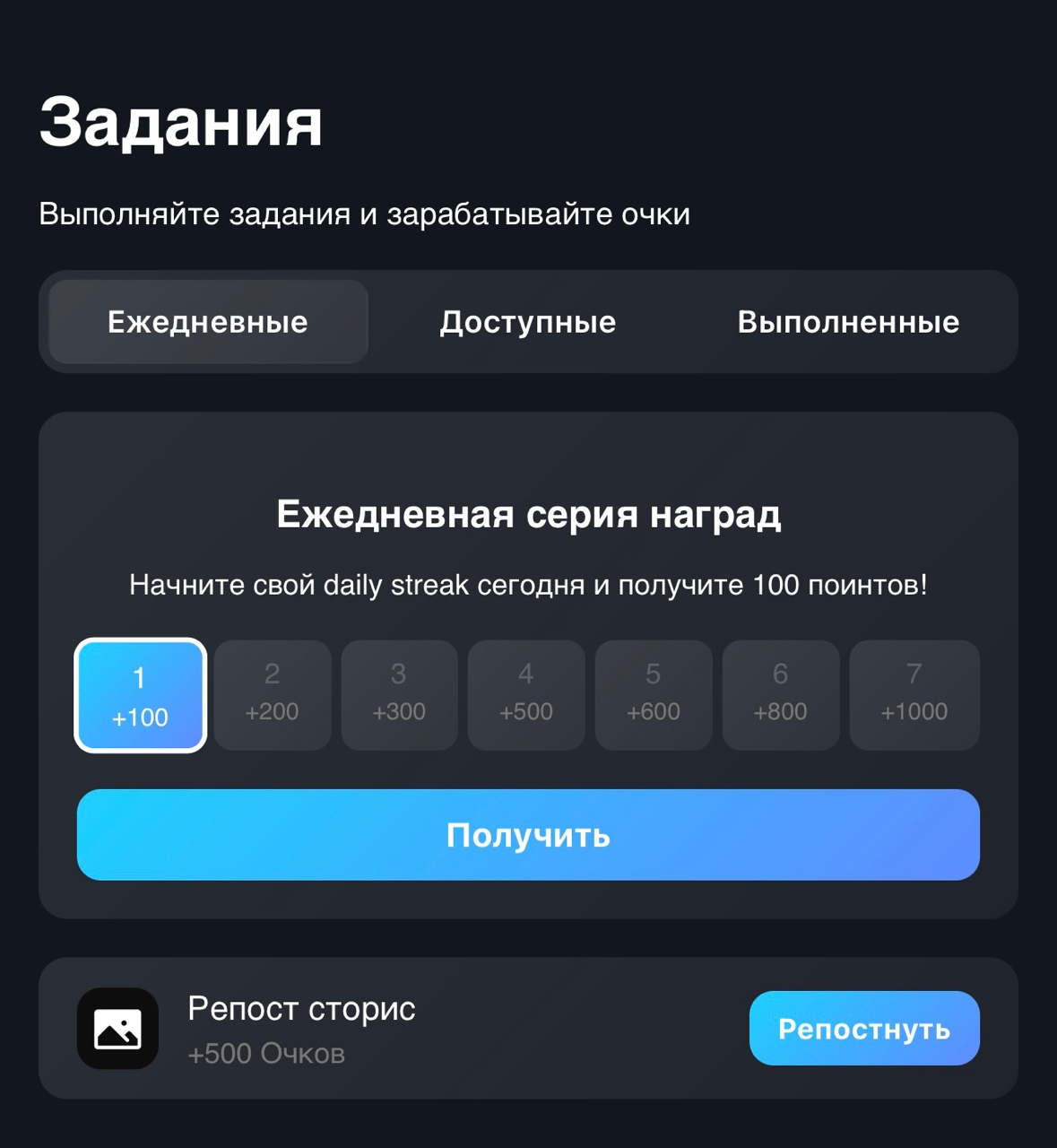Switch to the Ежедневные tab
Image resolution: width=1057 pixels, height=1148 pixels.
click(x=208, y=322)
